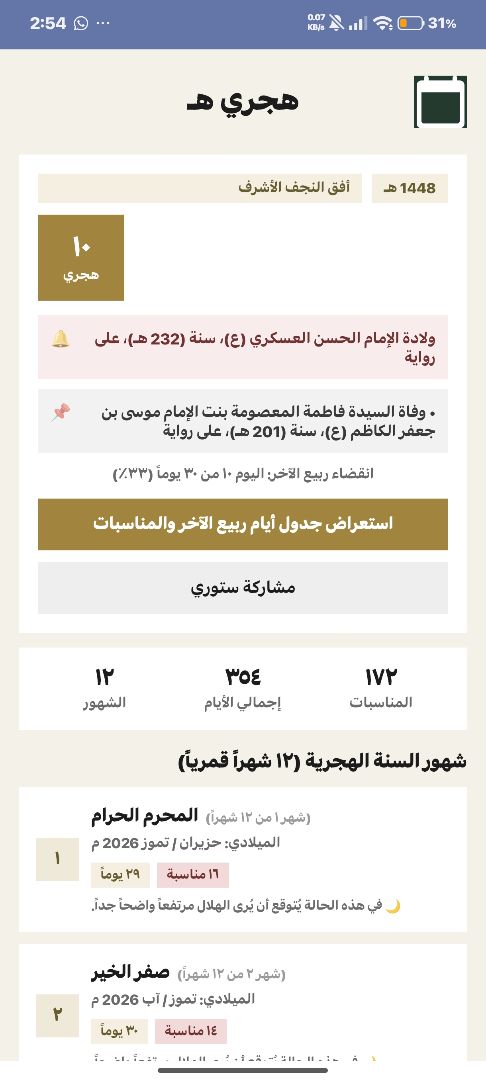Tap the أفق النجف الأشرف horizon chip
Viewport: 486px width, 1080px height.
click(200, 189)
